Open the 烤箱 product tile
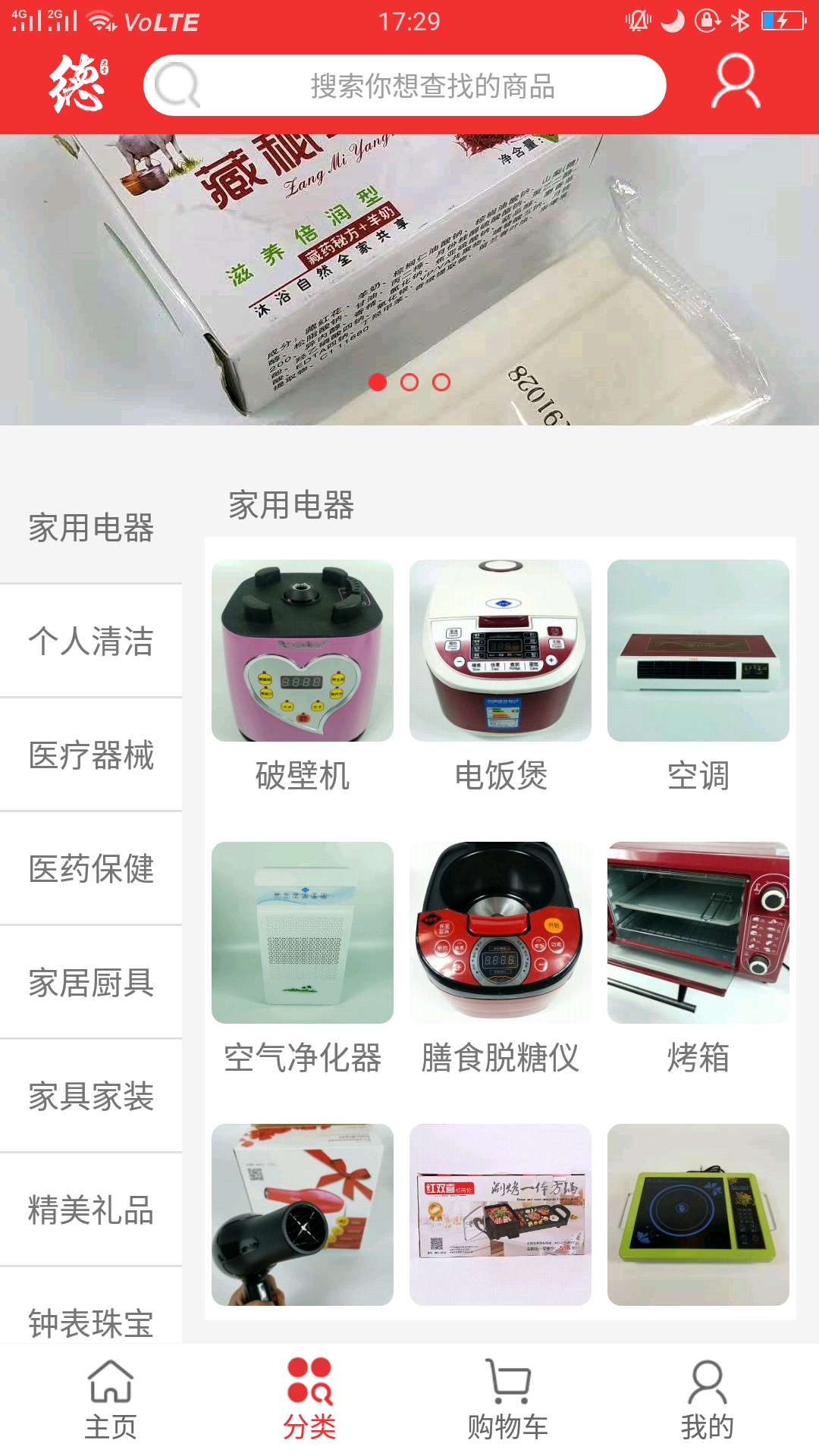The height and width of the screenshot is (1456, 819). (698, 957)
